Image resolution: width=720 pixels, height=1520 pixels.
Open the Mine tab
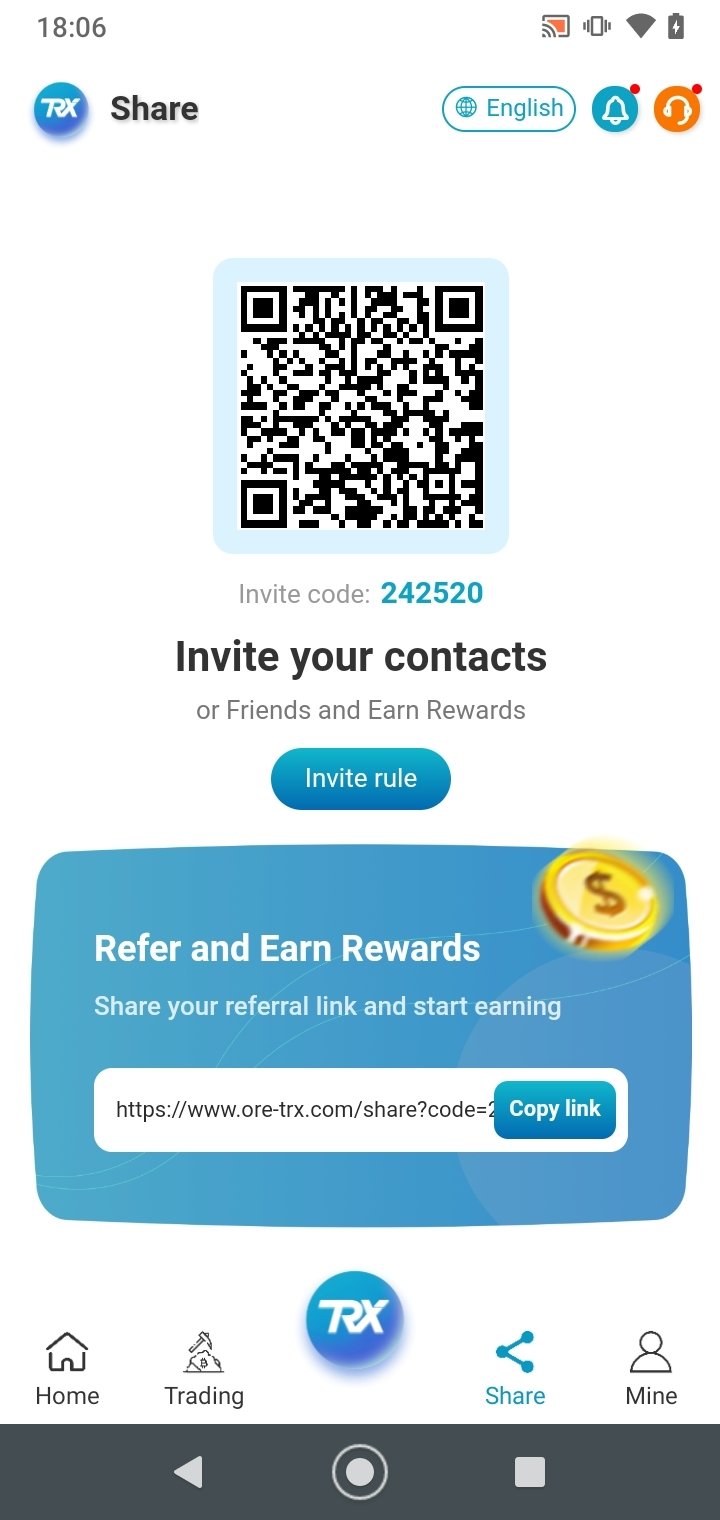click(651, 1368)
